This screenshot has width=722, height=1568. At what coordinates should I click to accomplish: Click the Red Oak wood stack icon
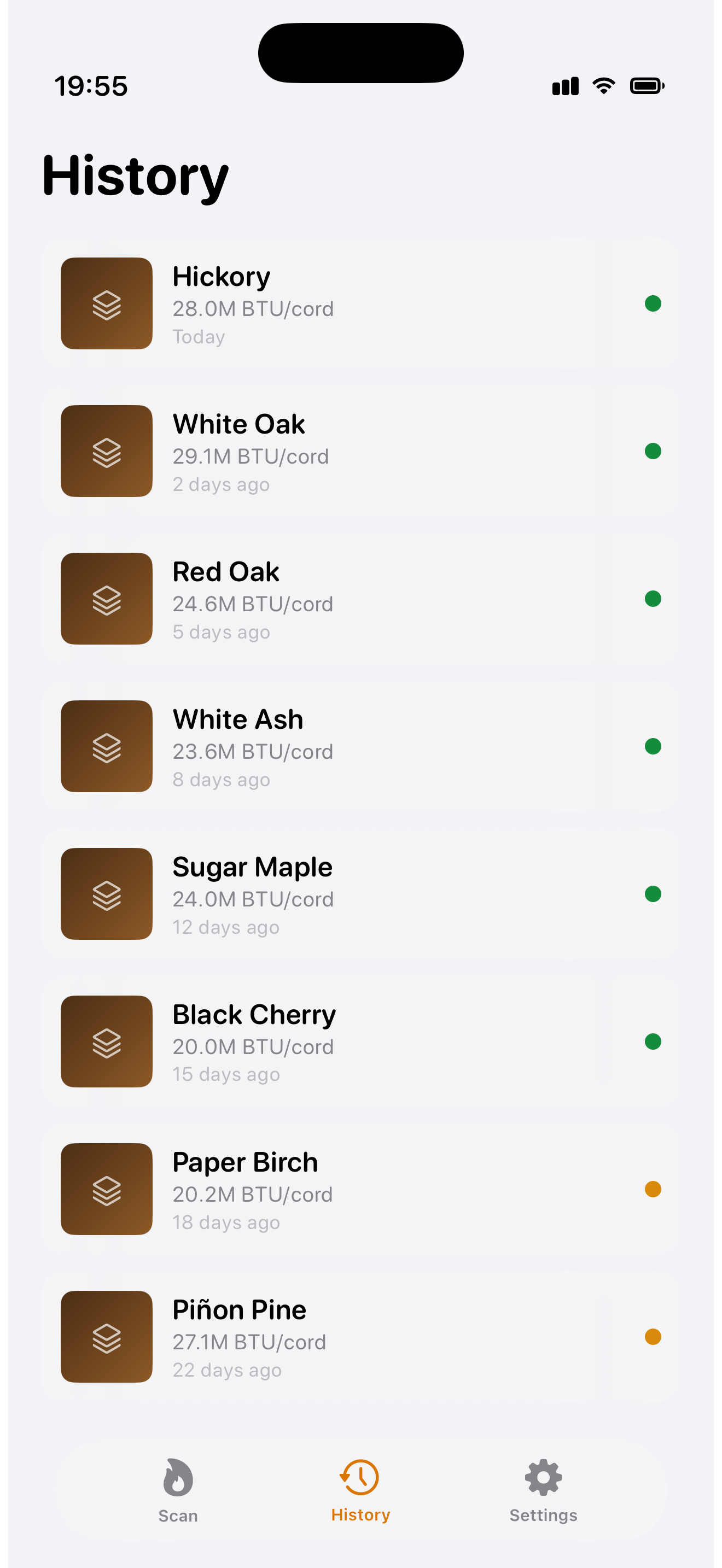click(106, 598)
